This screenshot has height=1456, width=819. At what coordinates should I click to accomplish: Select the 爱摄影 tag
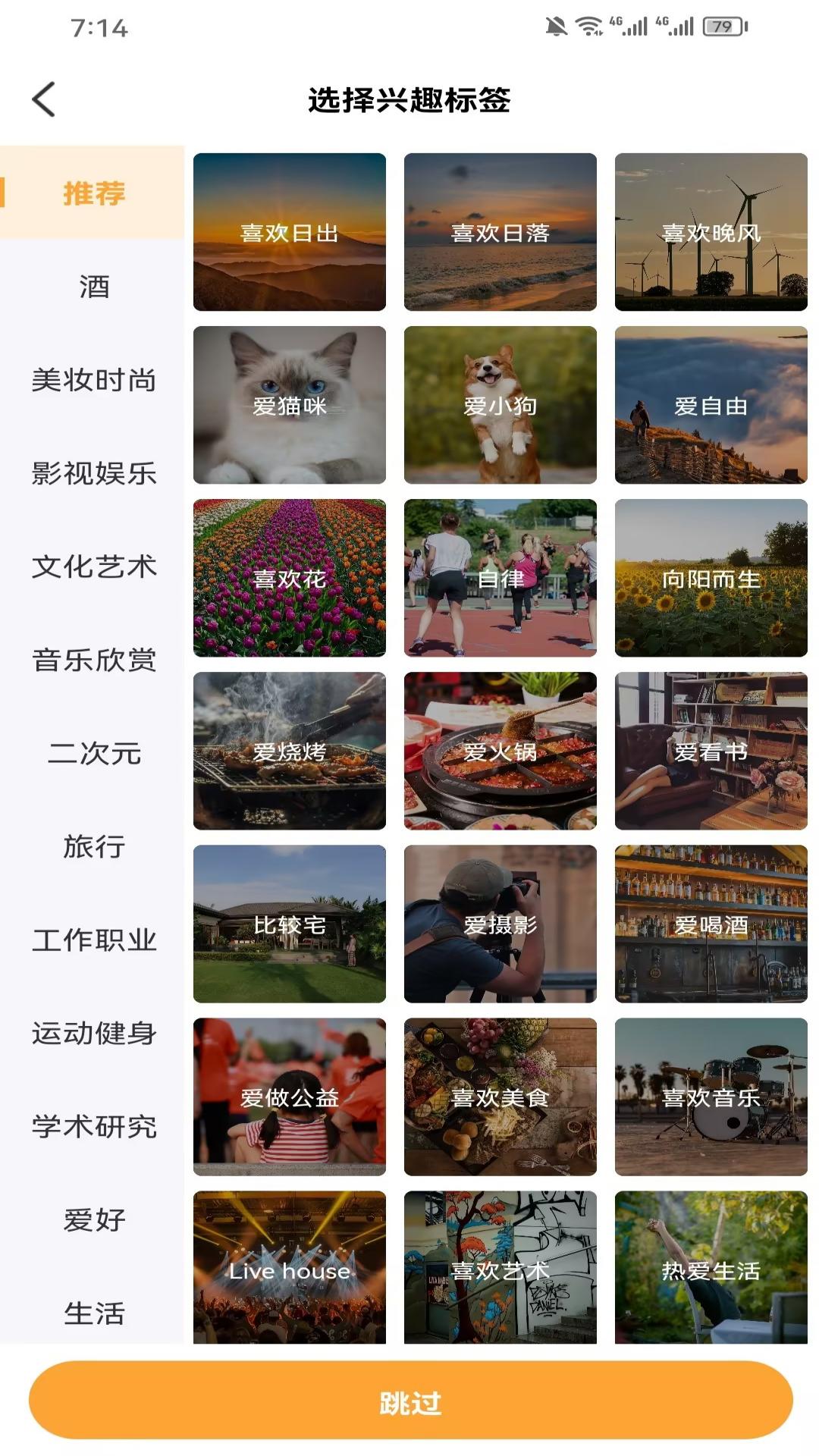[x=500, y=924]
